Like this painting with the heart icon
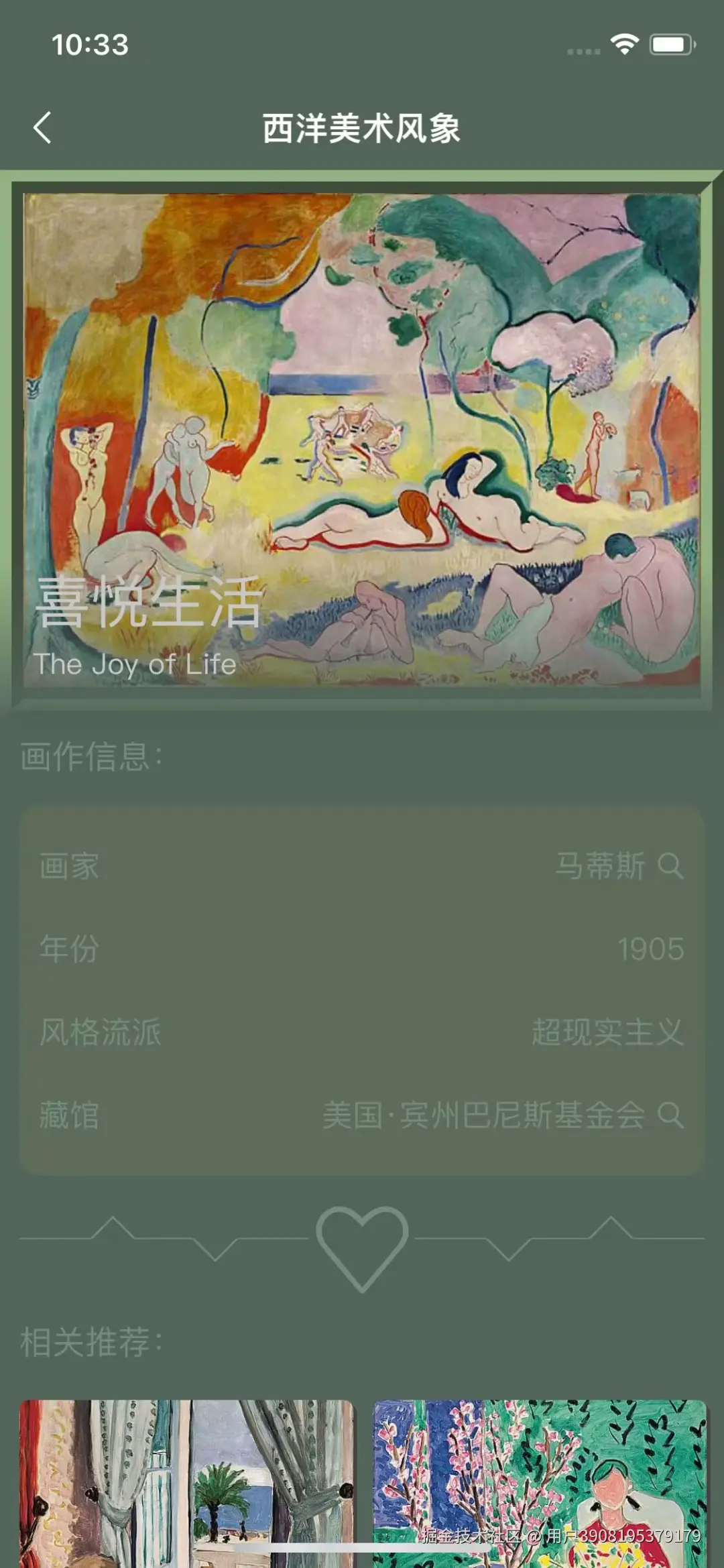 pyautogui.click(x=362, y=1246)
